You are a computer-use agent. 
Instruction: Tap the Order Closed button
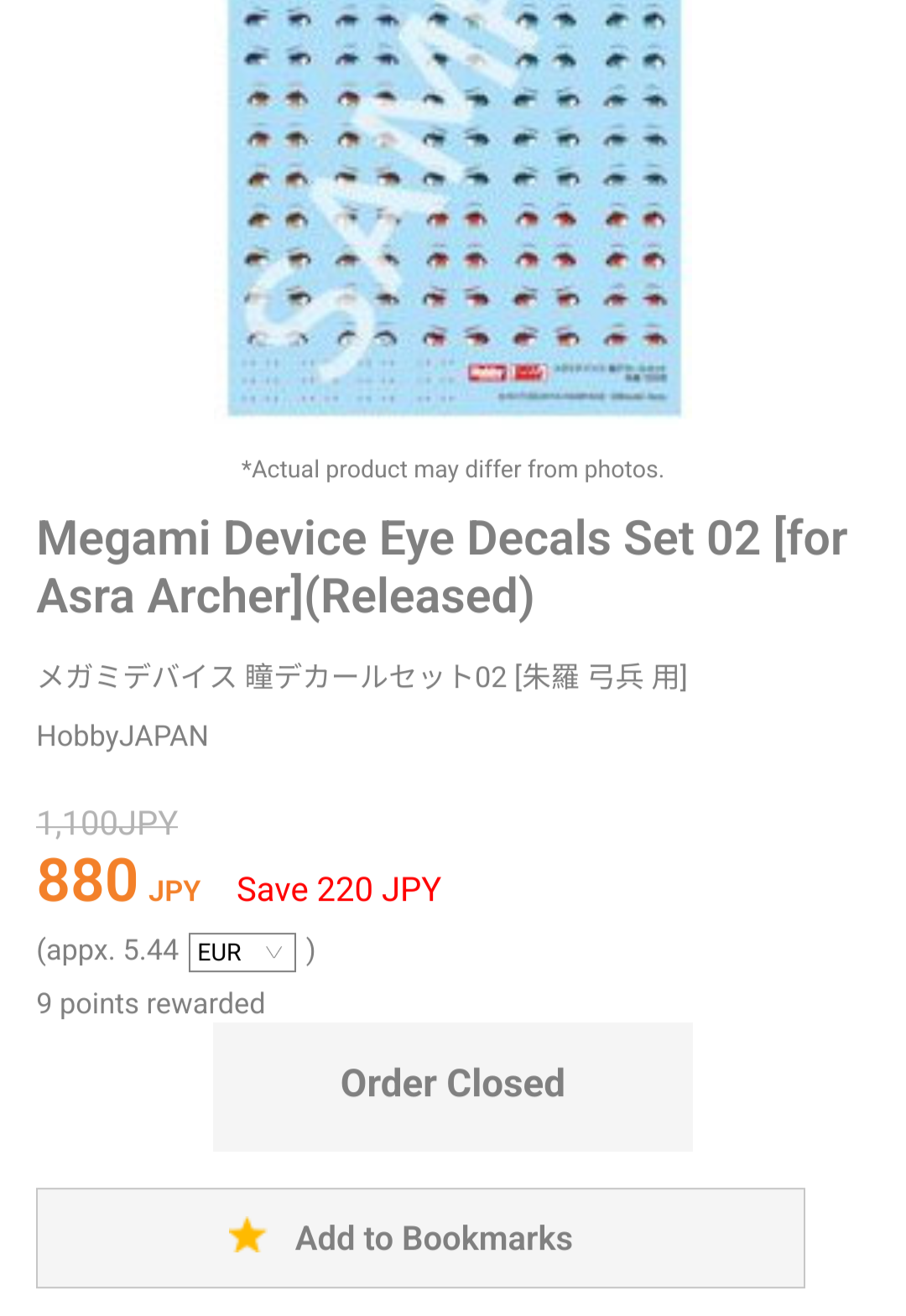(x=453, y=1086)
